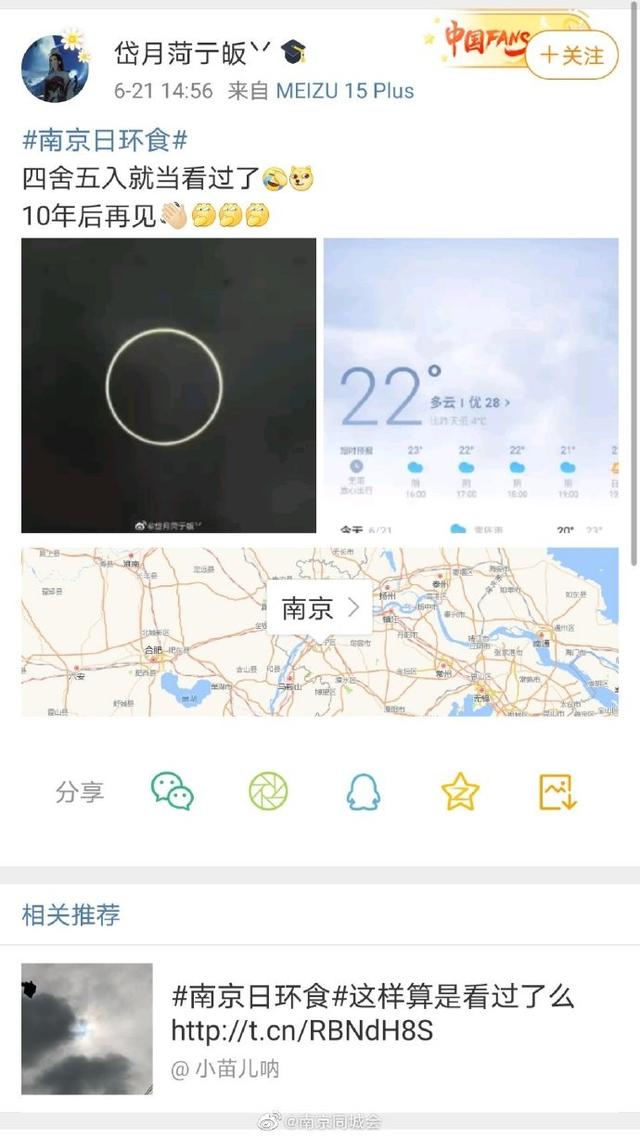Add the post to favorites with the star
Image resolution: width=640 pixels, height=1137 pixels.
(460, 792)
